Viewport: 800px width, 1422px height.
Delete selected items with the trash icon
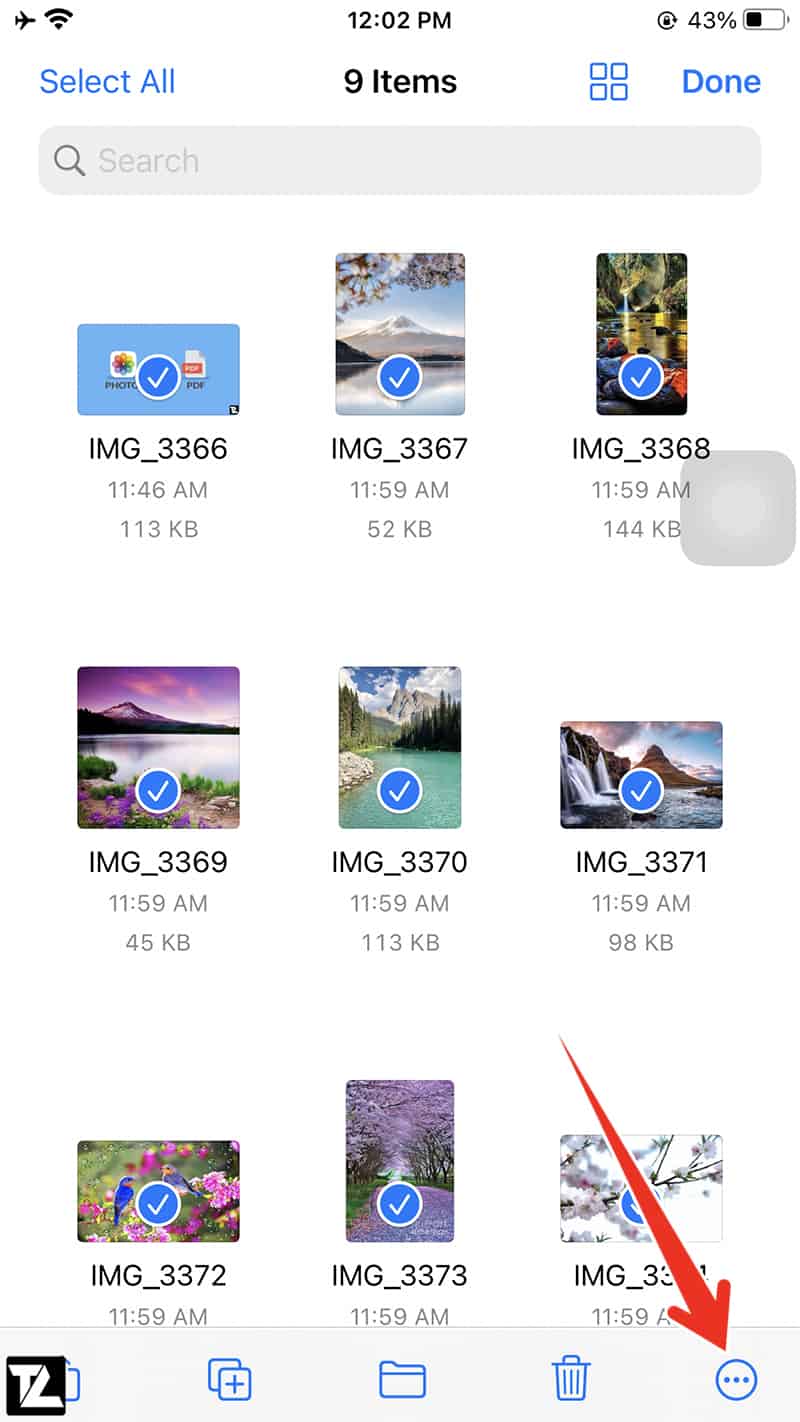click(x=571, y=1380)
